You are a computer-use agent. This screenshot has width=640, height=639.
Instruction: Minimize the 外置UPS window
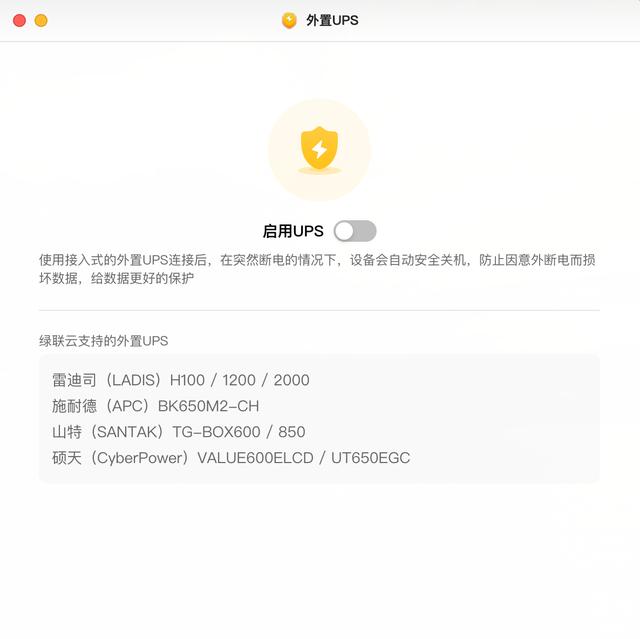click(41, 20)
